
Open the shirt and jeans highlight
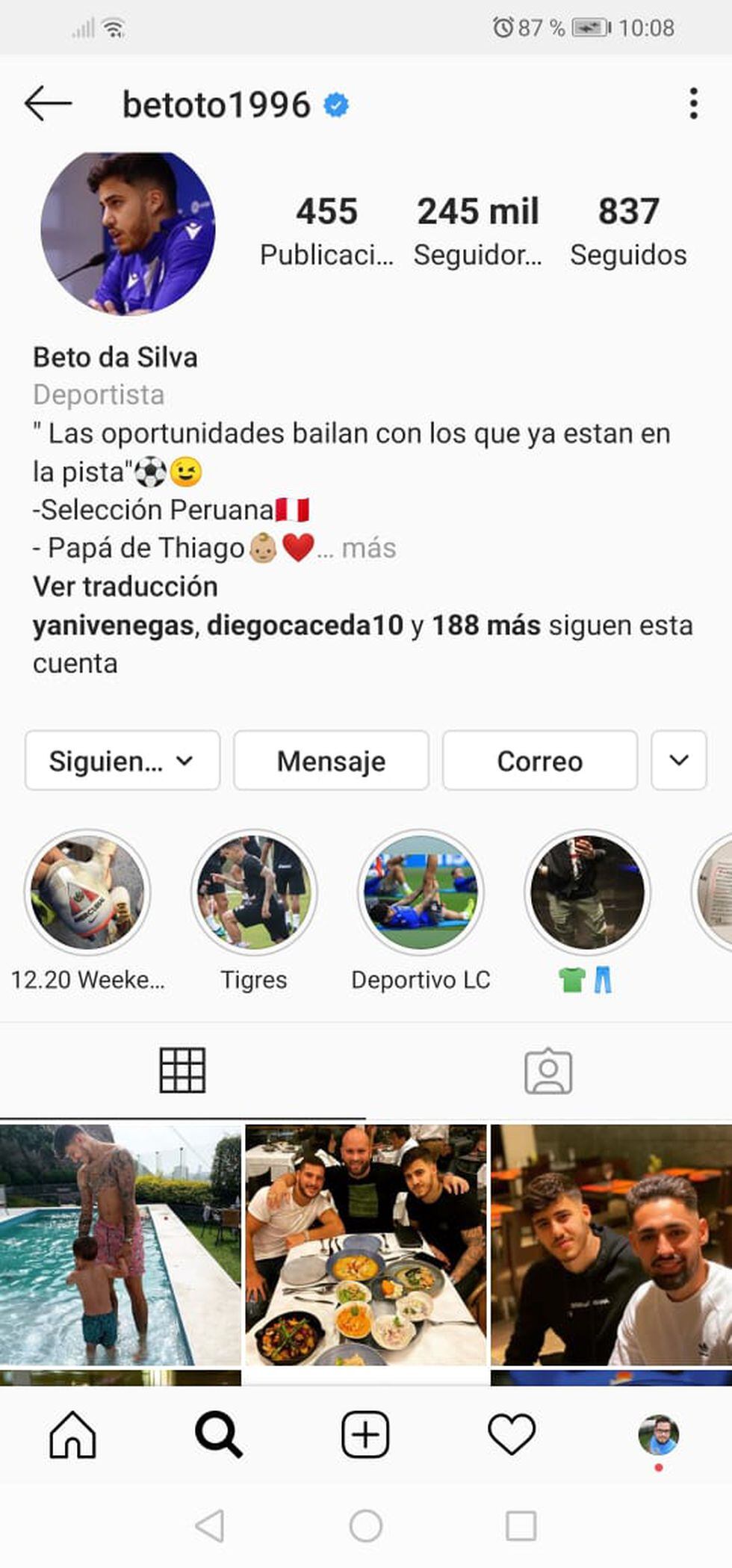coord(587,892)
